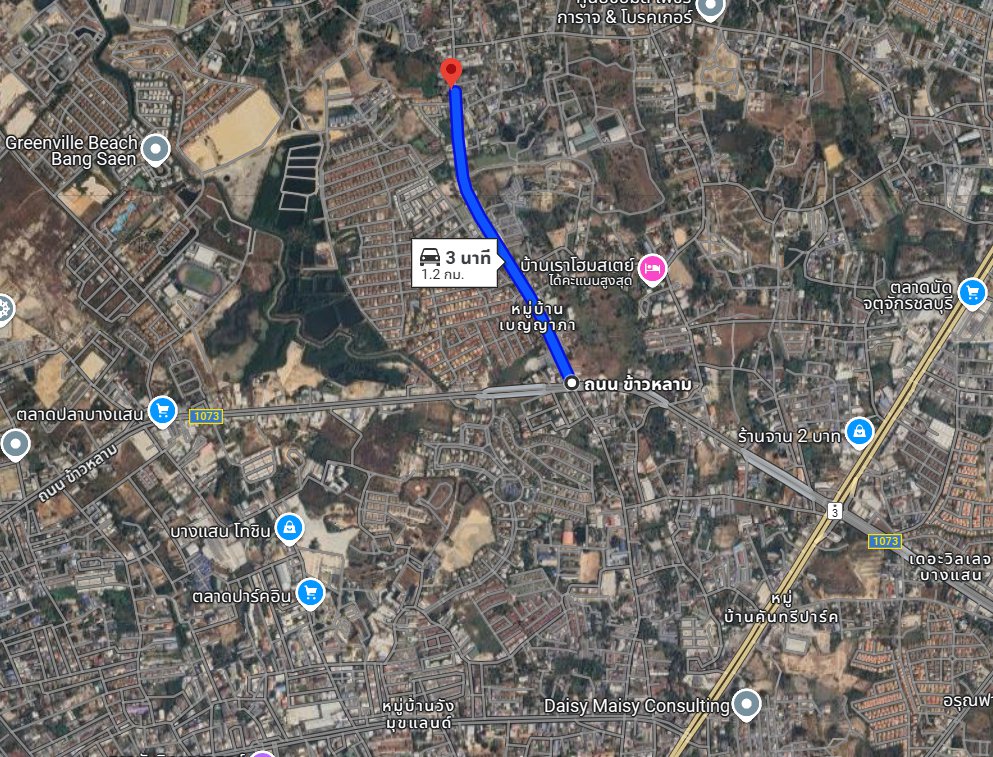
Task: Open Greenville Beach Bang Saen marker
Action: [x=155, y=151]
